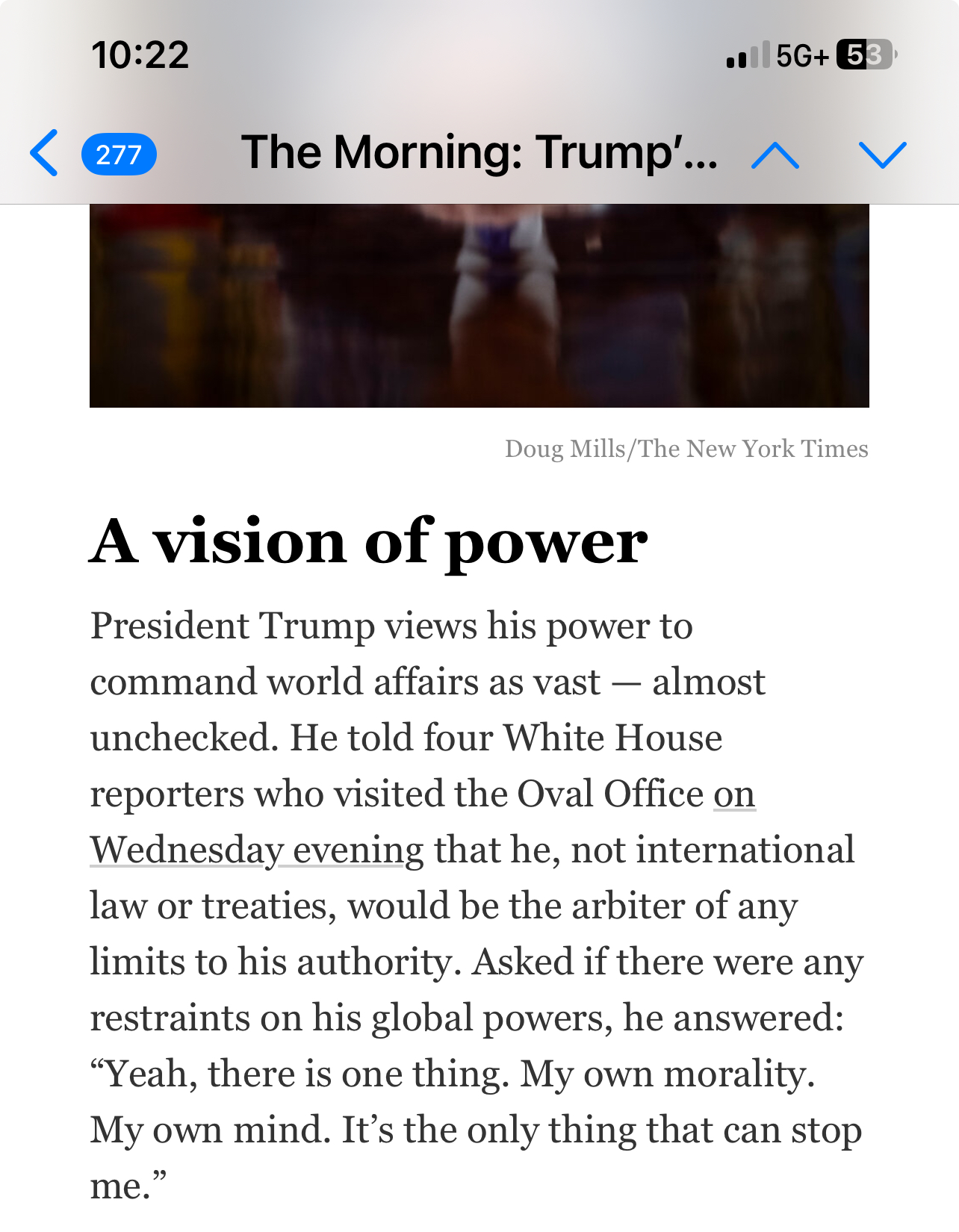The image size is (959, 1232).
Task: Go back to the mailbox list
Action: [x=45, y=153]
